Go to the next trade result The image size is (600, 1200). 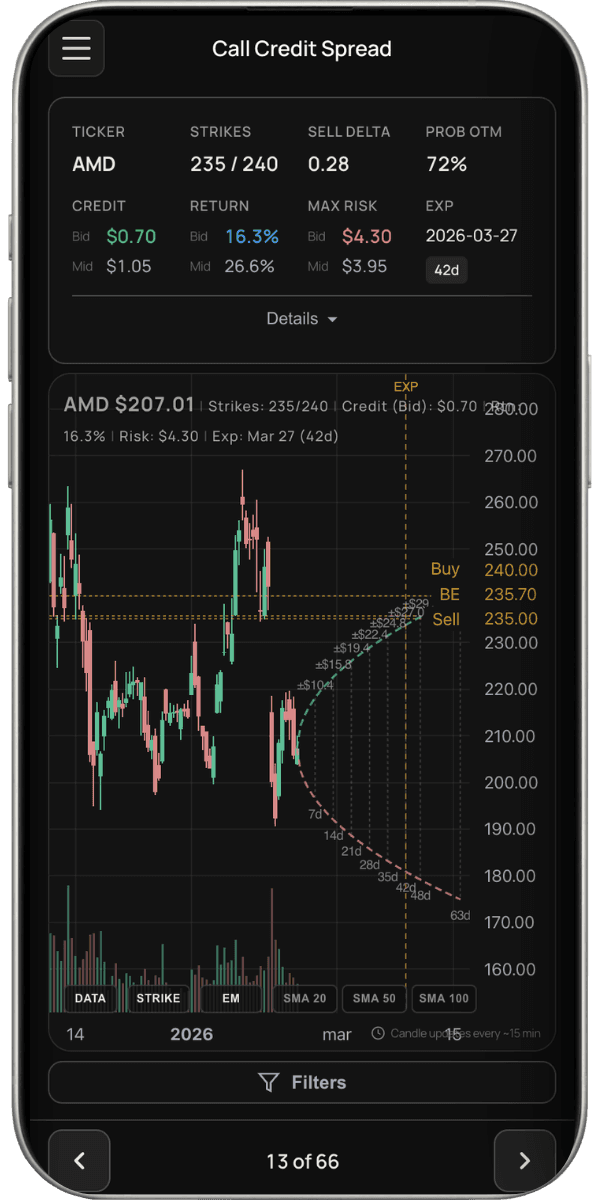(x=524, y=1161)
